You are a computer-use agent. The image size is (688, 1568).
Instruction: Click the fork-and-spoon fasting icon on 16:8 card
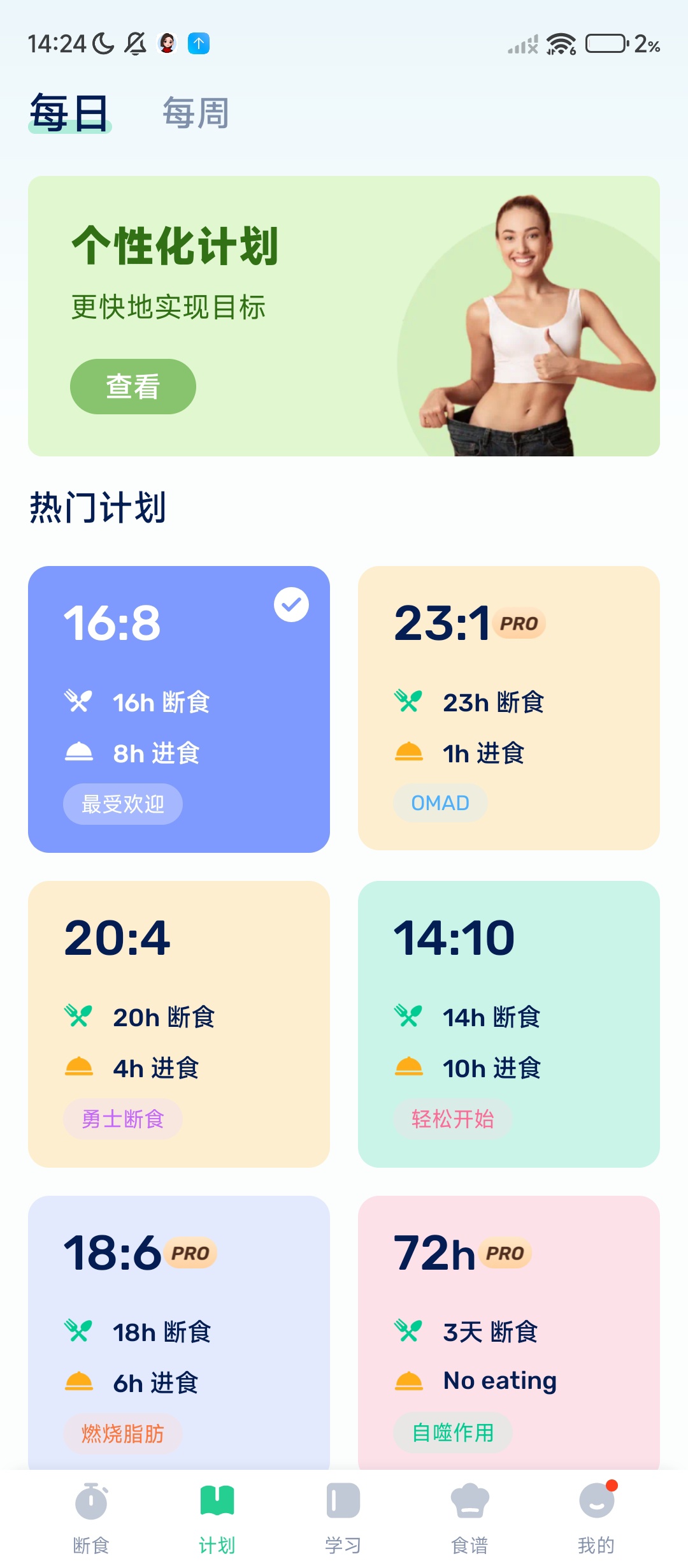(x=79, y=702)
